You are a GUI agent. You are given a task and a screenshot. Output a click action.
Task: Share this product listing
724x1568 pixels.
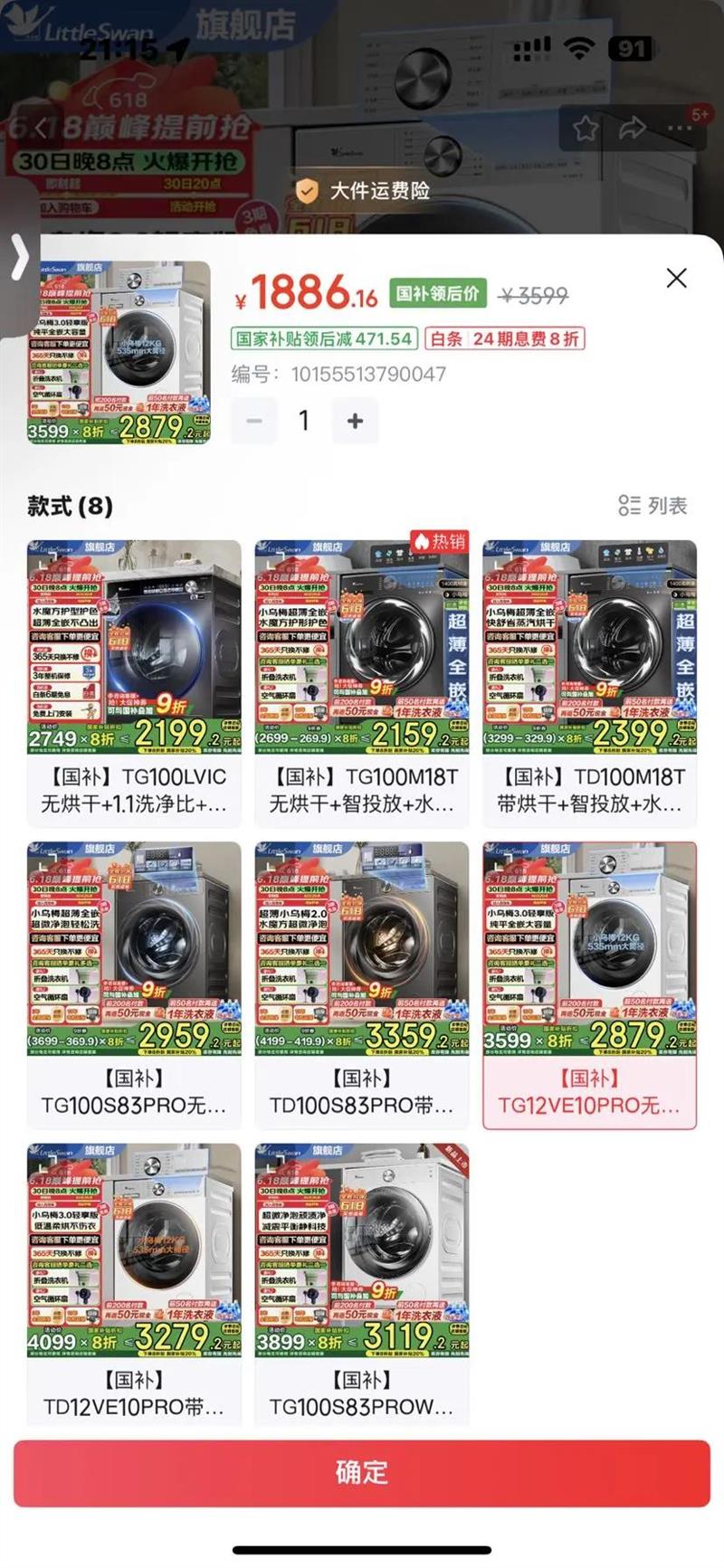coord(632,128)
